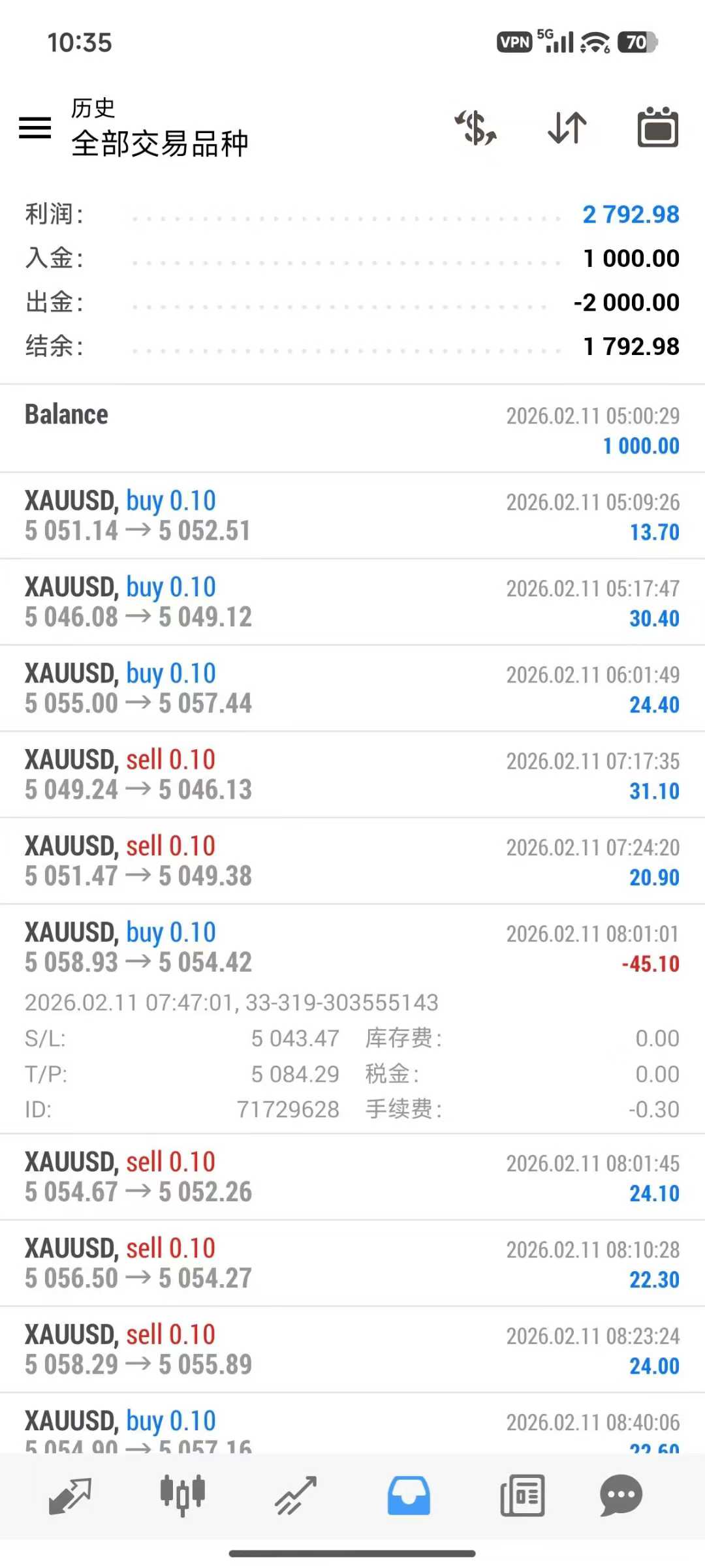Switch to the Trade tab
The image size is (705, 1568).
296,1496
